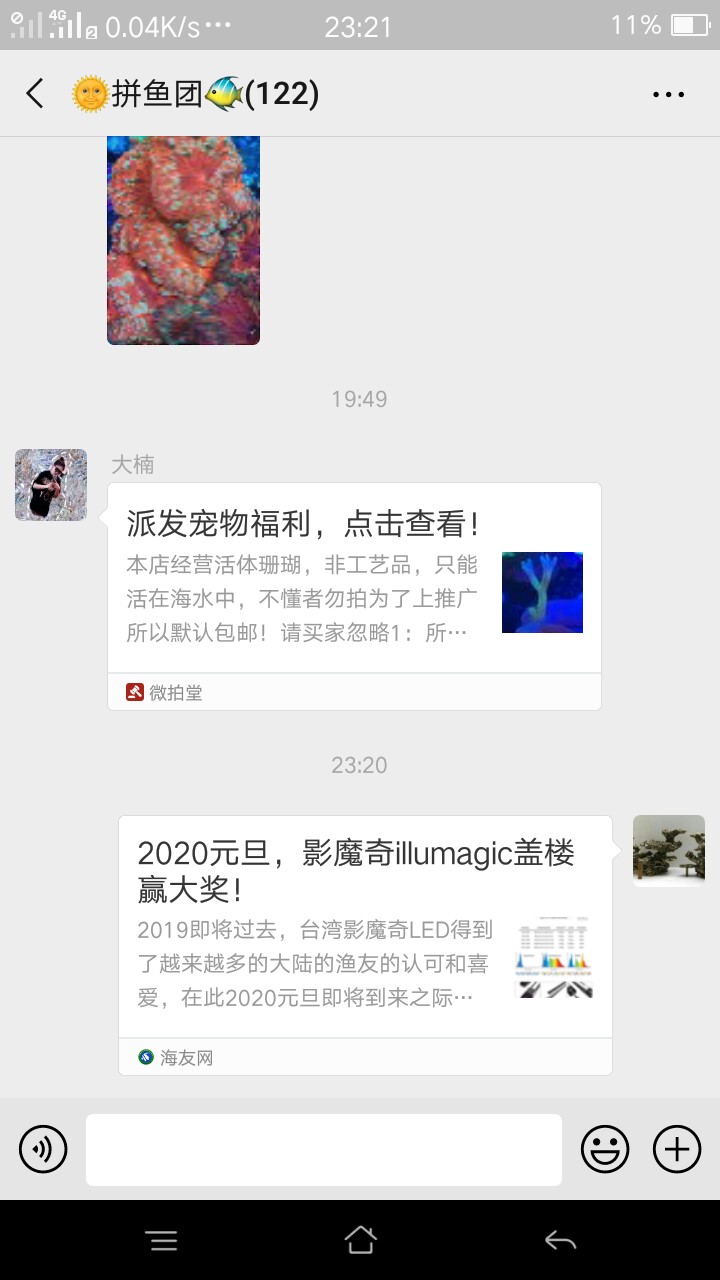720x1280 pixels.
Task: Open the 2020元旦 影魔奇illumagic link card
Action: coord(365,930)
